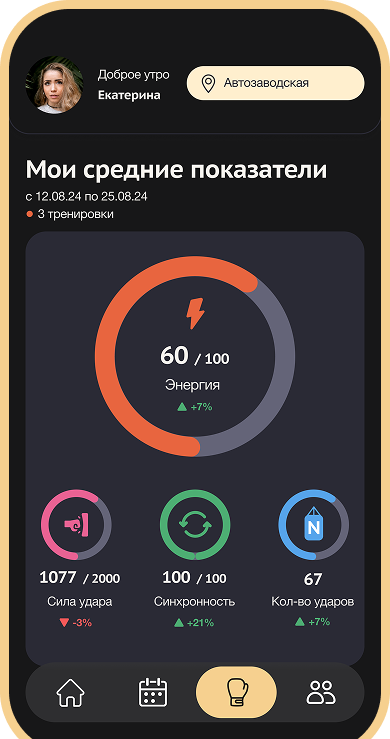
Task: Go to the home tab
Action: 70,692
